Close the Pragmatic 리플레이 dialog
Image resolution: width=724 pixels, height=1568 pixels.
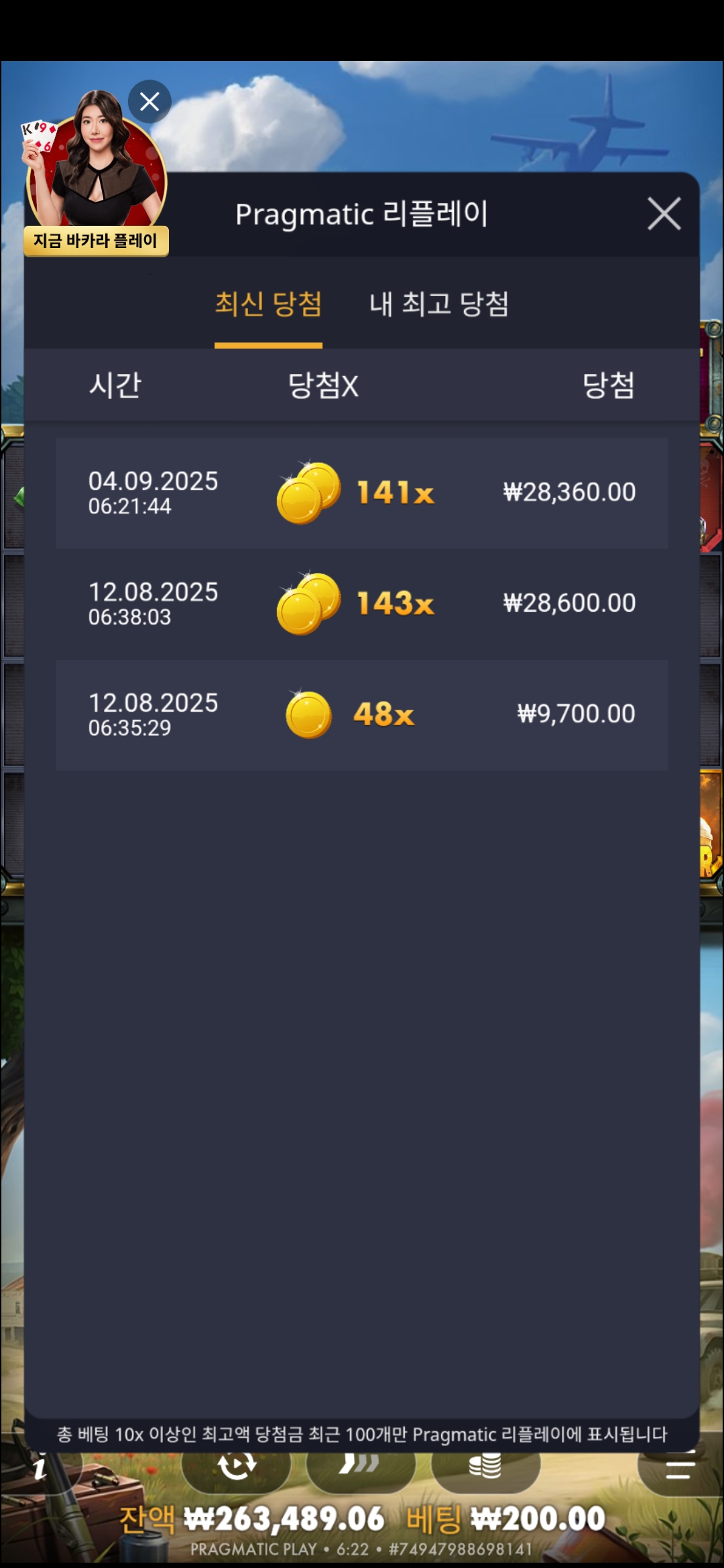point(664,214)
